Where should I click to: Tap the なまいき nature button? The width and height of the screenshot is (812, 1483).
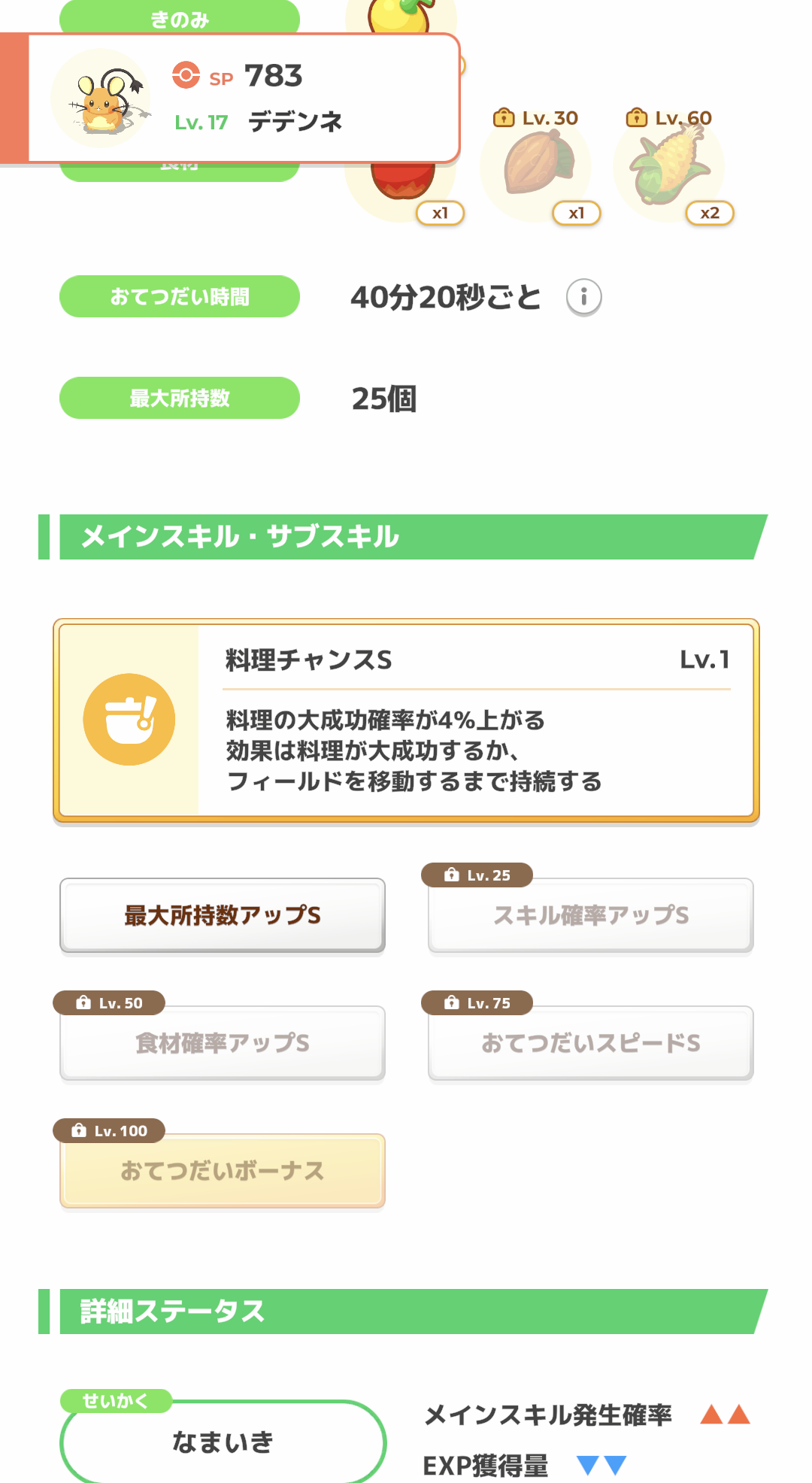223,1441
